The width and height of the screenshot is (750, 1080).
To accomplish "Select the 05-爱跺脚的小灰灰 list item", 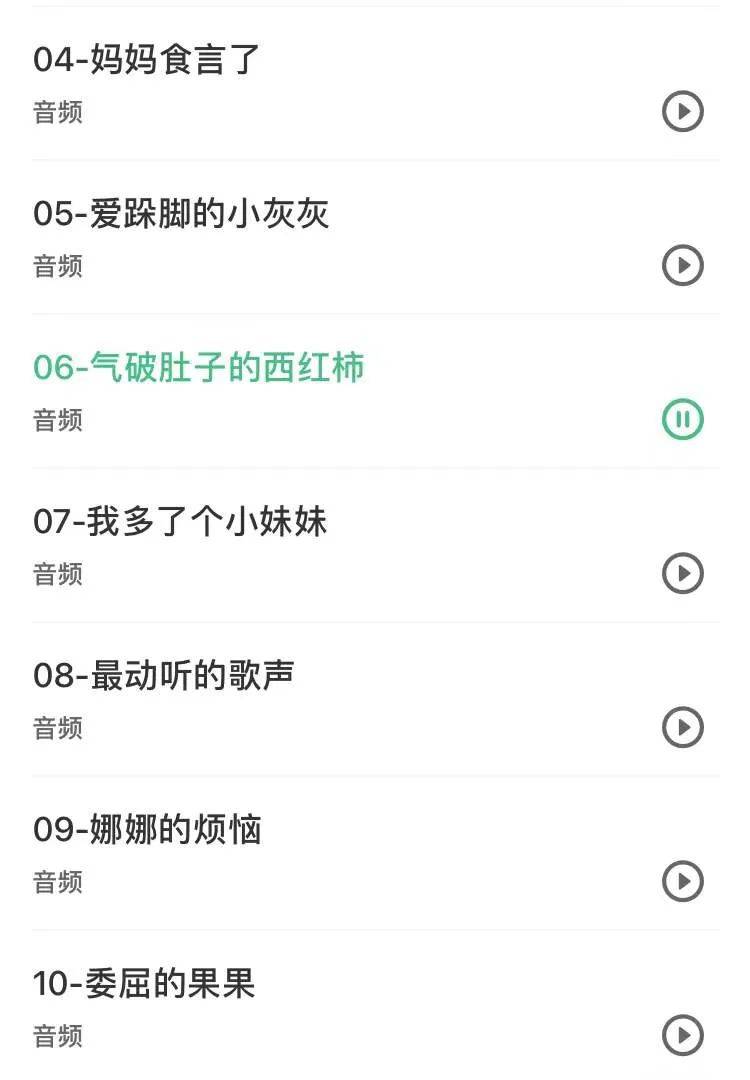I will coord(181,214).
